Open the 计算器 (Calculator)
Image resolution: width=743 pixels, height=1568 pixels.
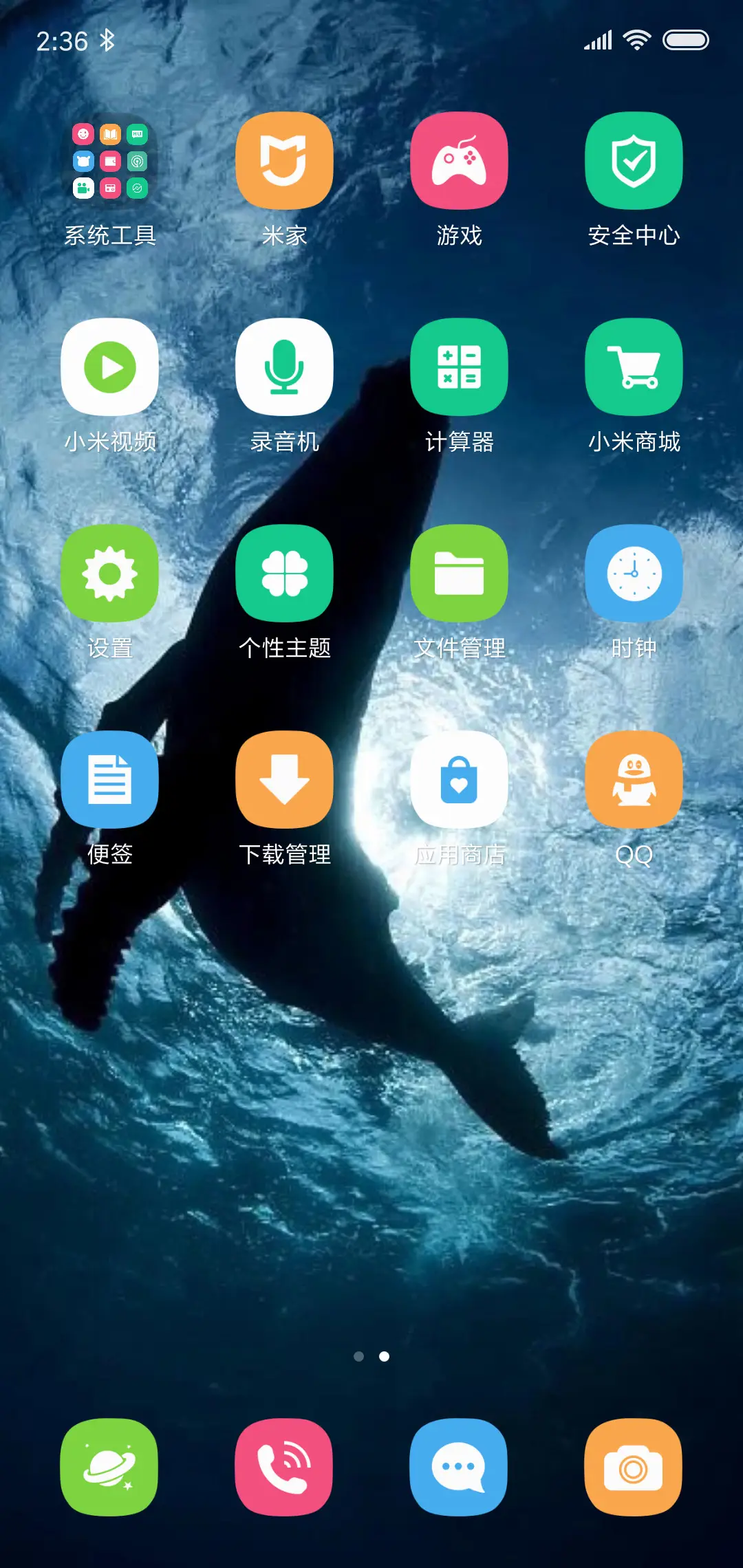[459, 367]
